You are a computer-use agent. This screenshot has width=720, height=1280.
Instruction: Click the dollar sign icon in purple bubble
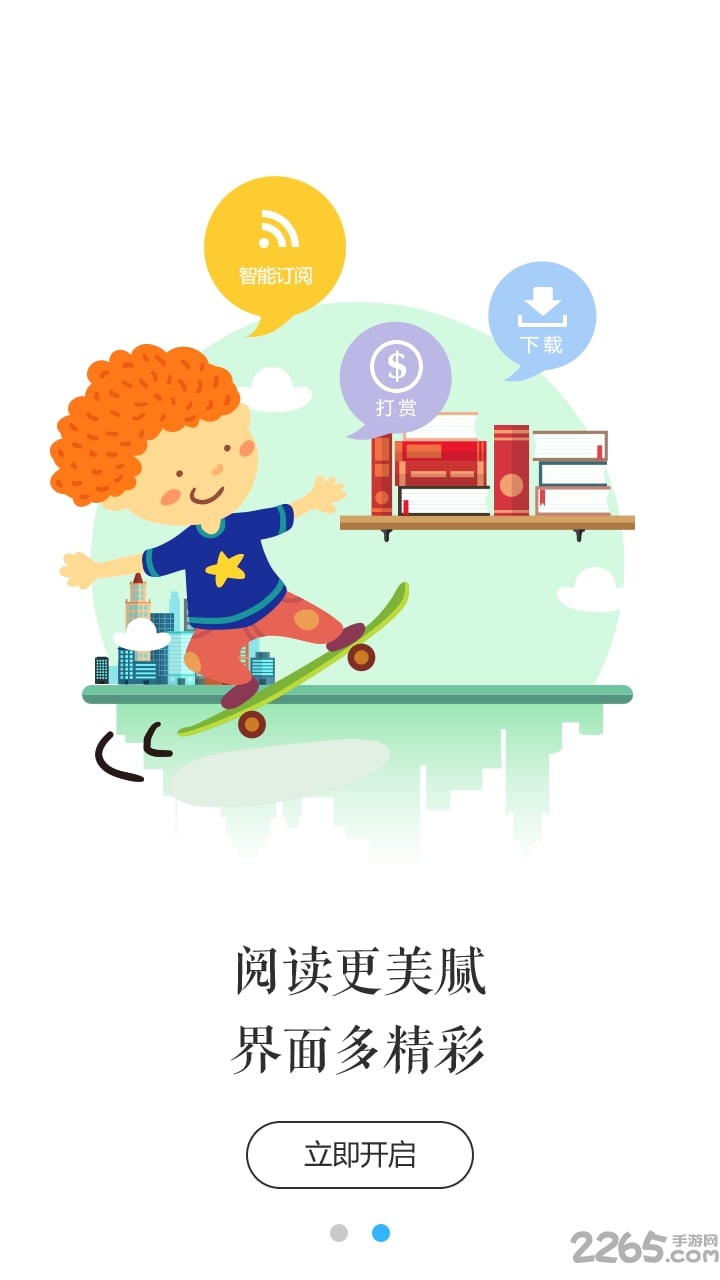pos(396,368)
